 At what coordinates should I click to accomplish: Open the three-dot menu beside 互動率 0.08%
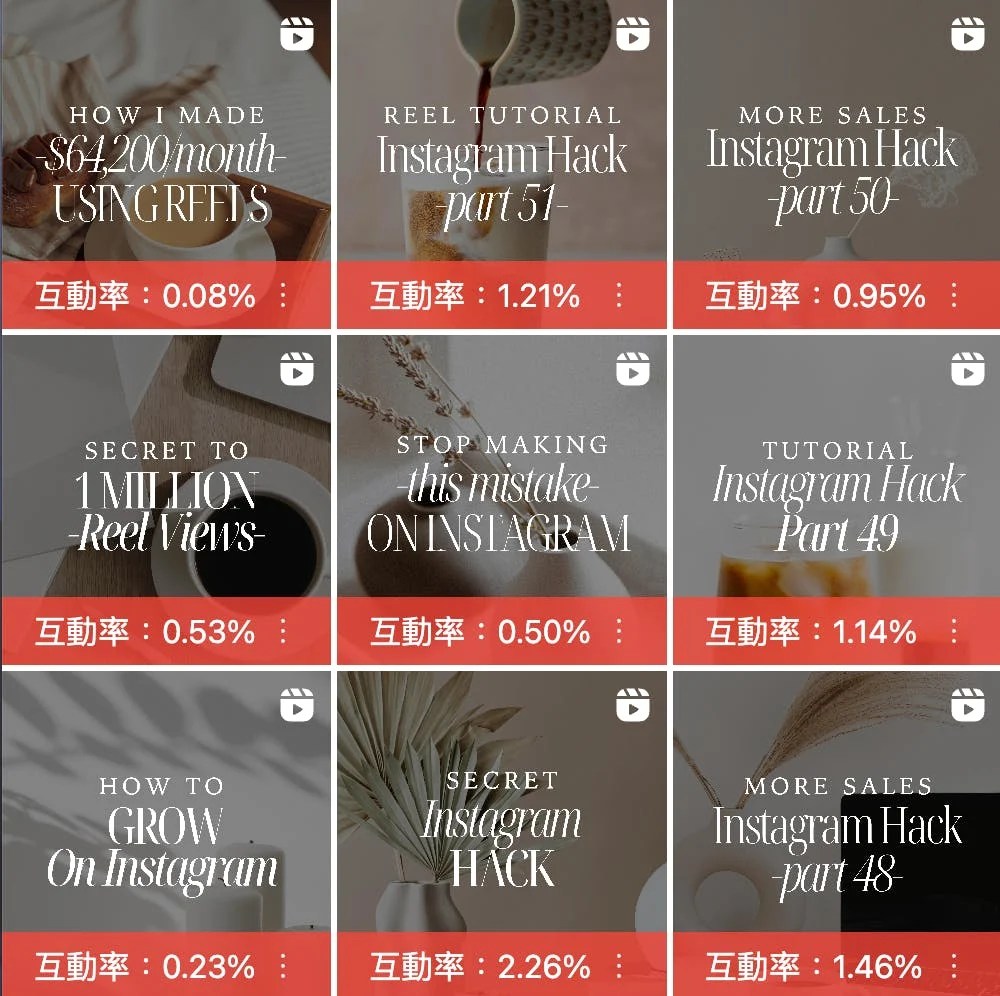click(x=283, y=296)
